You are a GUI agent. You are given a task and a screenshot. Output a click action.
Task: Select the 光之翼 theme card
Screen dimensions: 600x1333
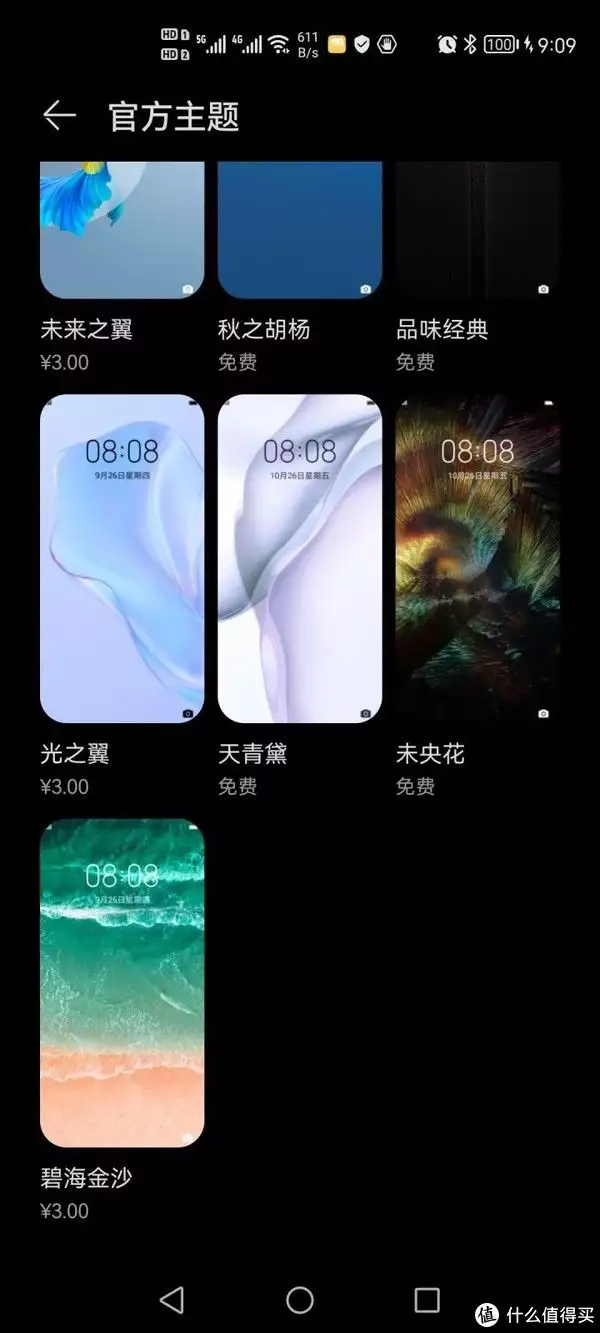122,558
